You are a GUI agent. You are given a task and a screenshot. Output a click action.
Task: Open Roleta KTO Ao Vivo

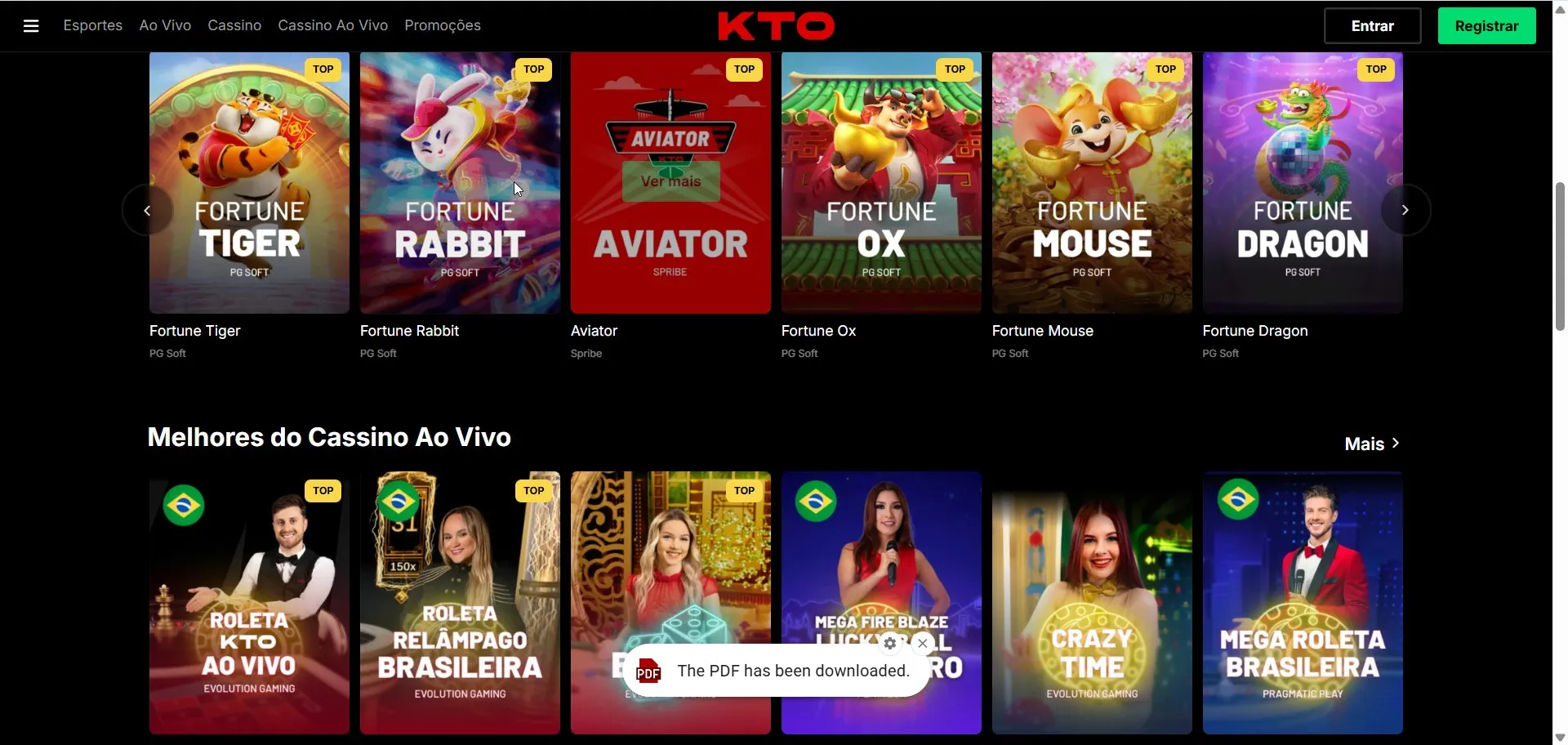[x=249, y=602]
